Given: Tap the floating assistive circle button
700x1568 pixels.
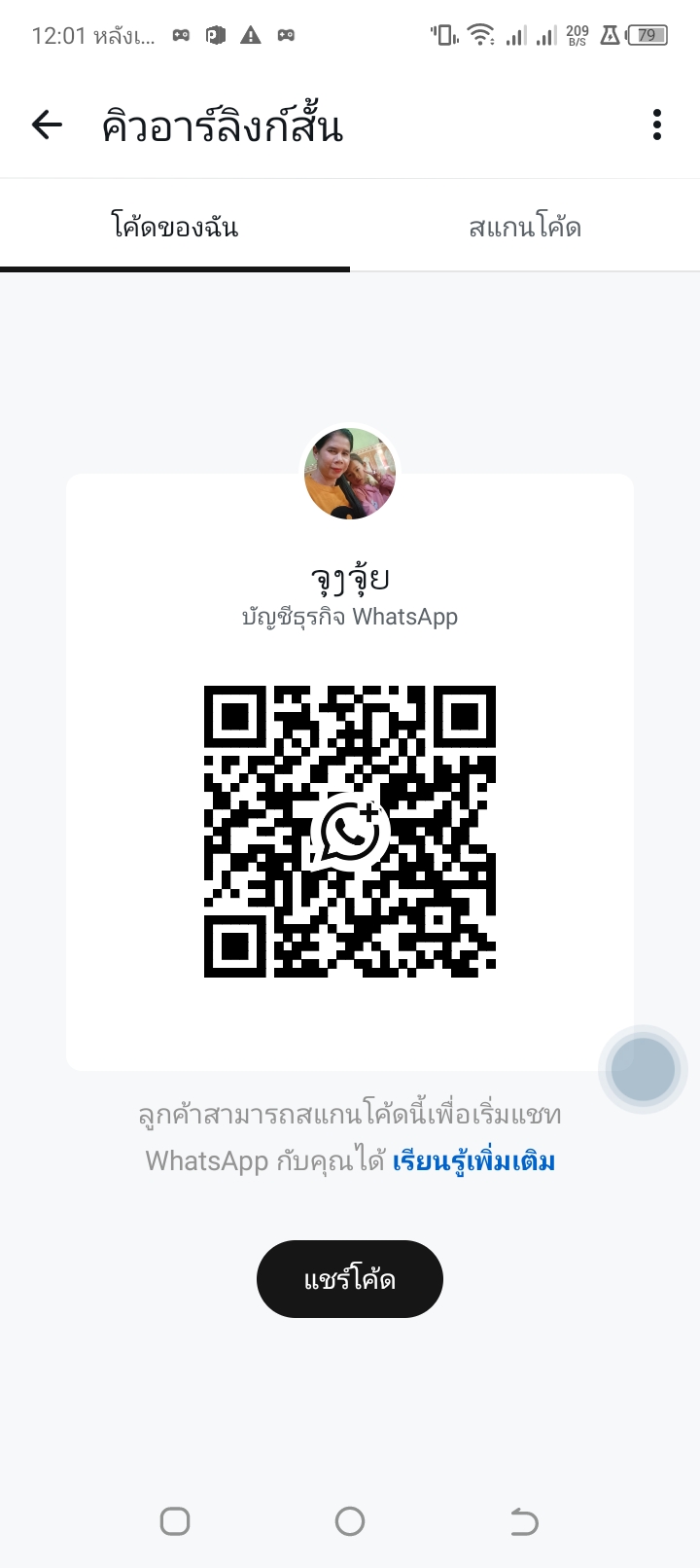Looking at the screenshot, I should 643,1069.
